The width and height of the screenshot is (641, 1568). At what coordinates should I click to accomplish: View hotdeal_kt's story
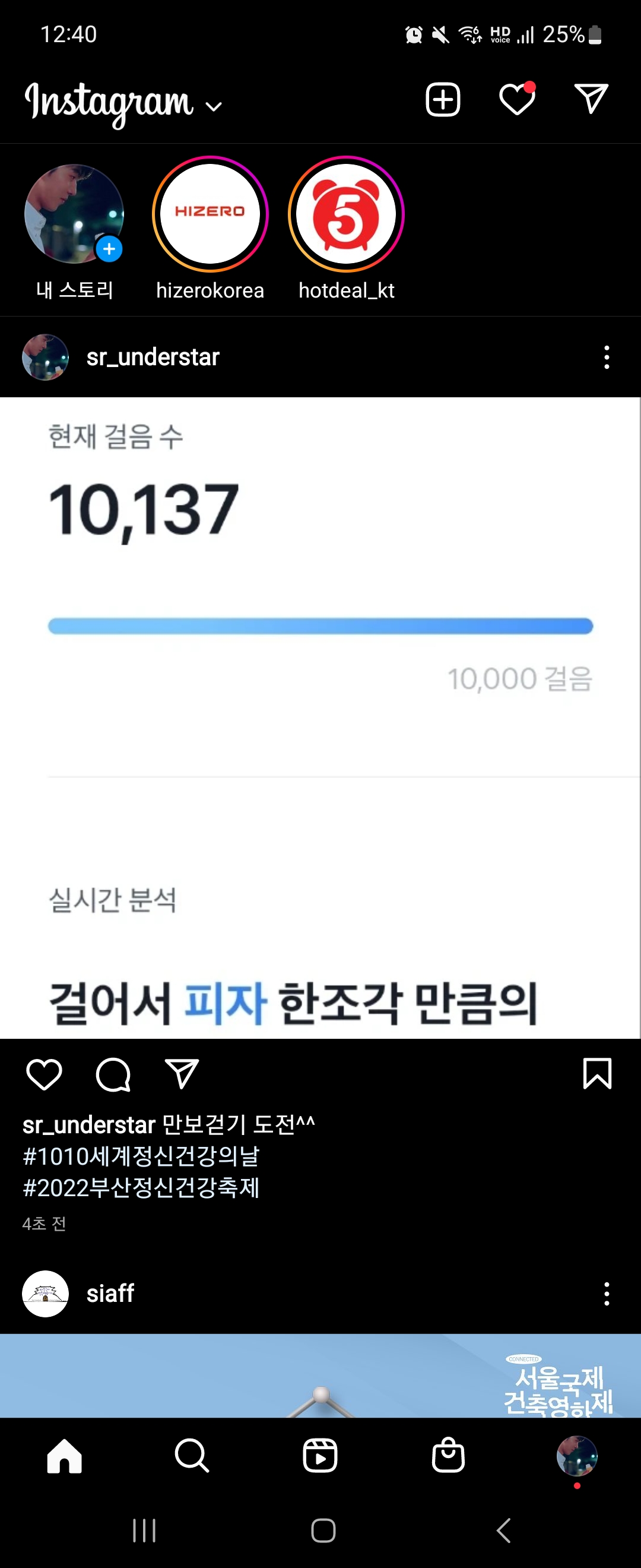(x=346, y=214)
